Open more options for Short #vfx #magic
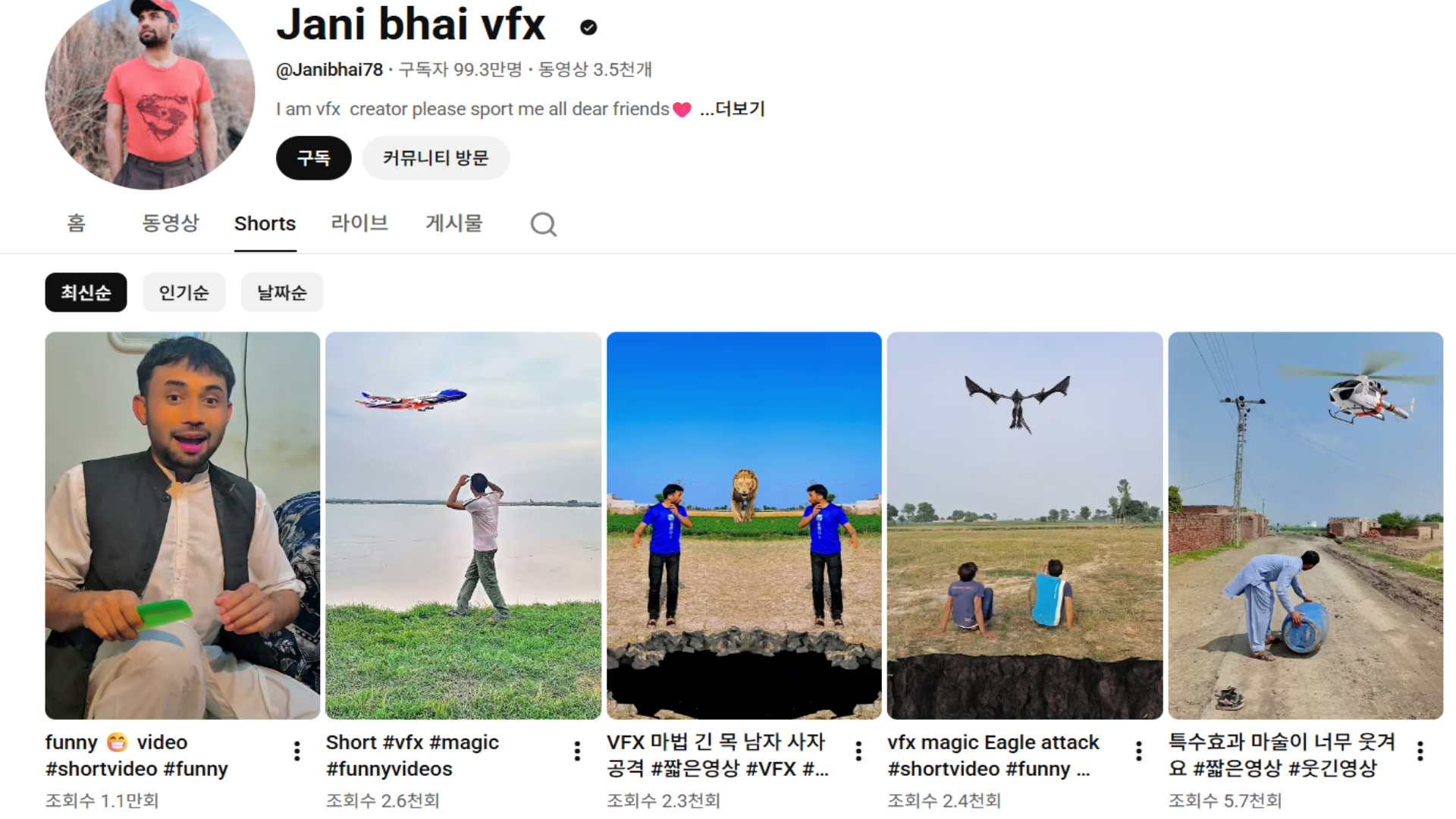 pos(577,751)
